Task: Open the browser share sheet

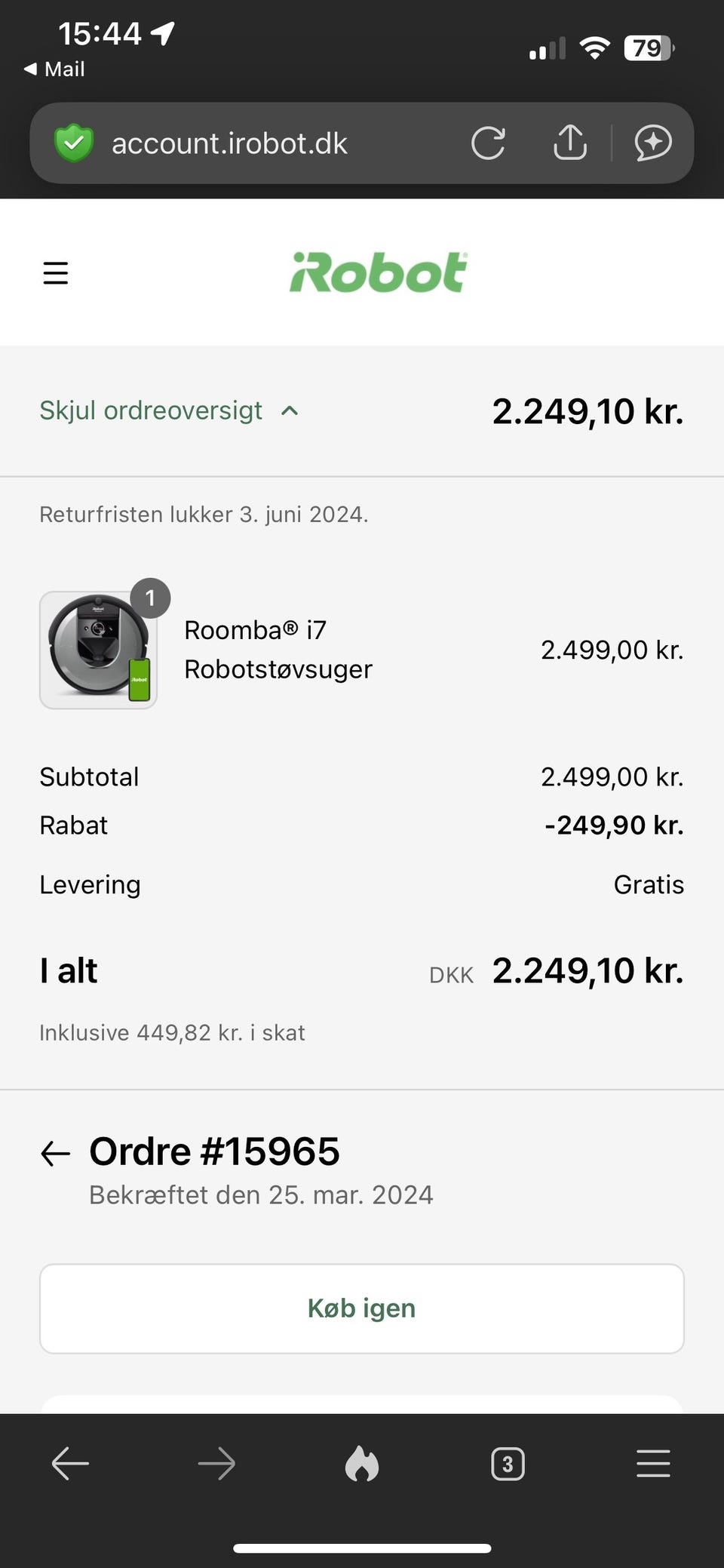Action: point(570,143)
